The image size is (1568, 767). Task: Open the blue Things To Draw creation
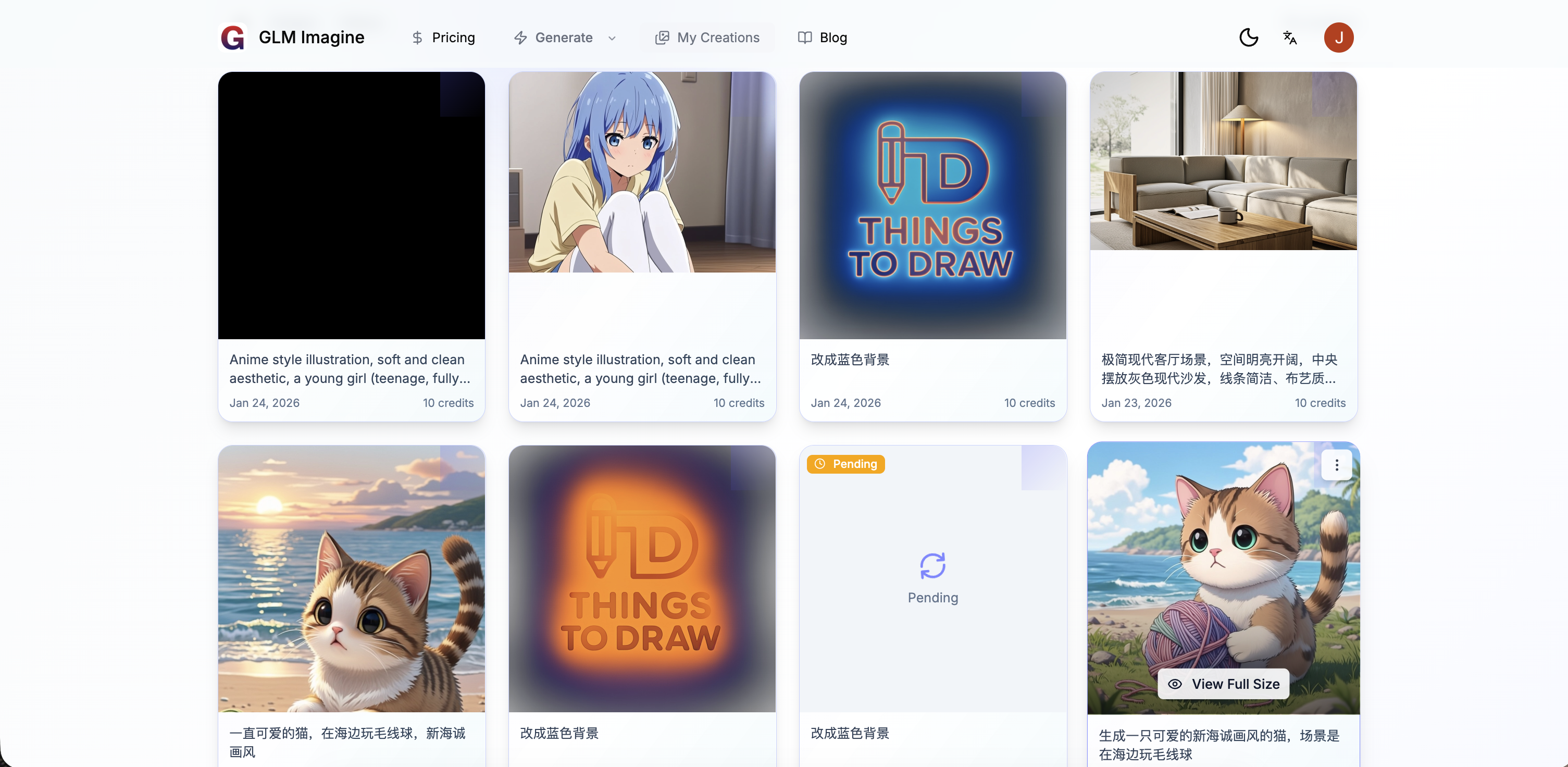click(932, 206)
